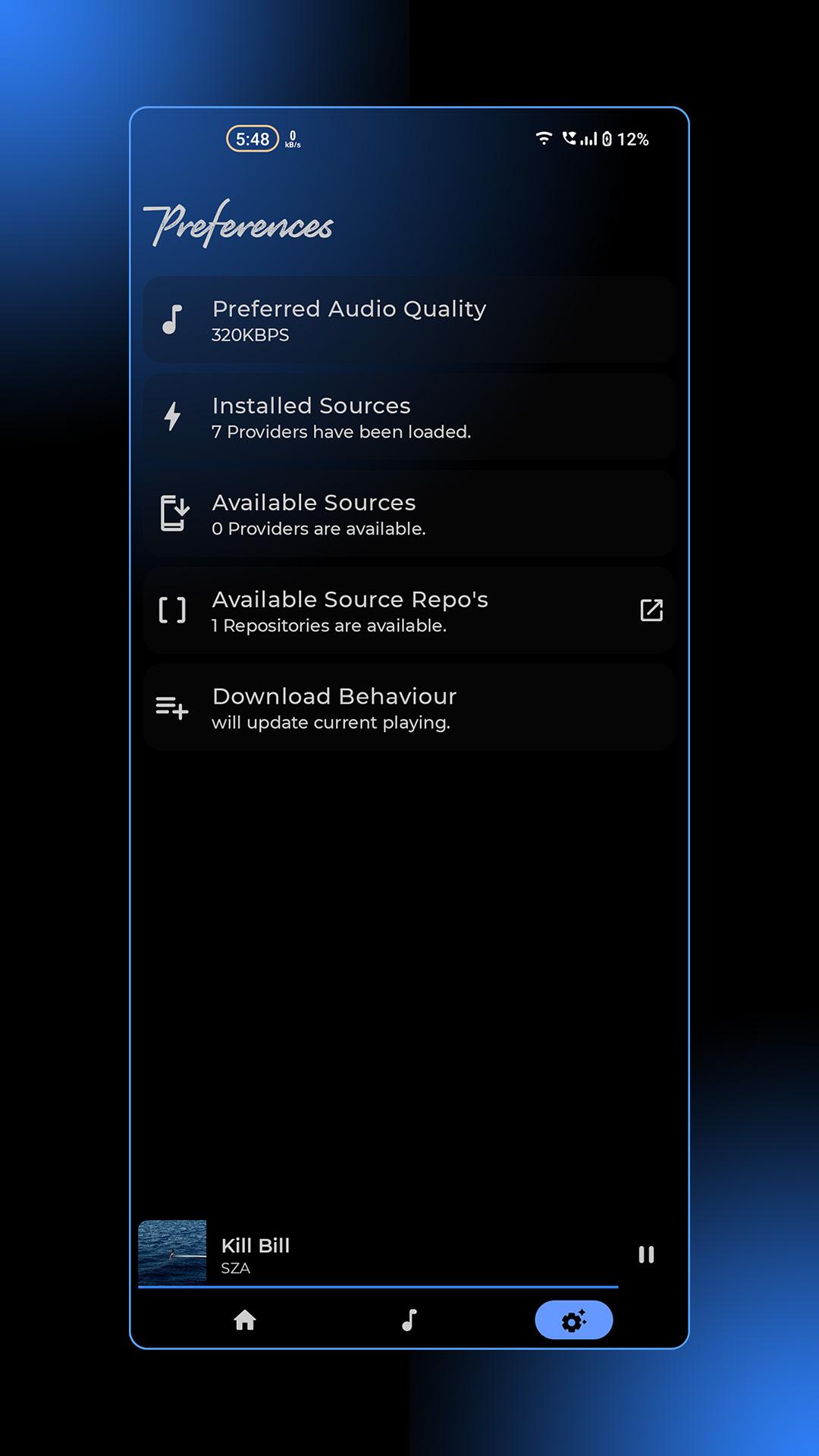Viewport: 819px width, 1456px height.
Task: Select the settings gear tab
Action: 574,1320
